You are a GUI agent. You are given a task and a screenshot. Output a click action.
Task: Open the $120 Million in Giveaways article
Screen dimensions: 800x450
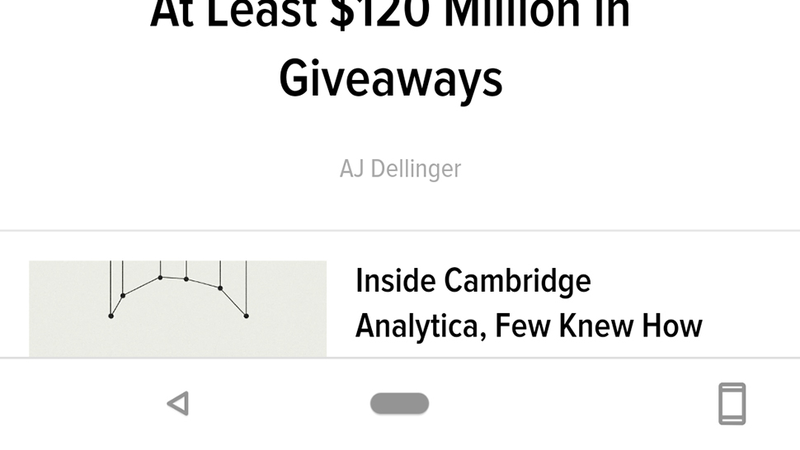(390, 50)
